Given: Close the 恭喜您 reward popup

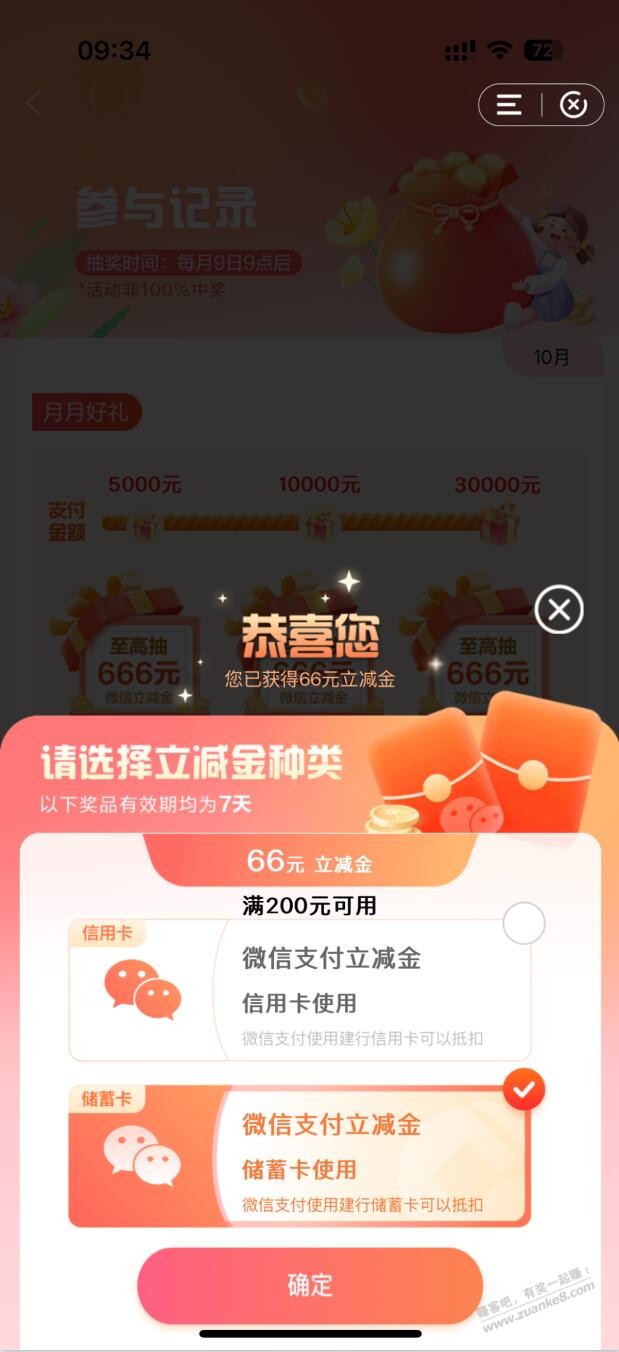Looking at the screenshot, I should point(559,609).
